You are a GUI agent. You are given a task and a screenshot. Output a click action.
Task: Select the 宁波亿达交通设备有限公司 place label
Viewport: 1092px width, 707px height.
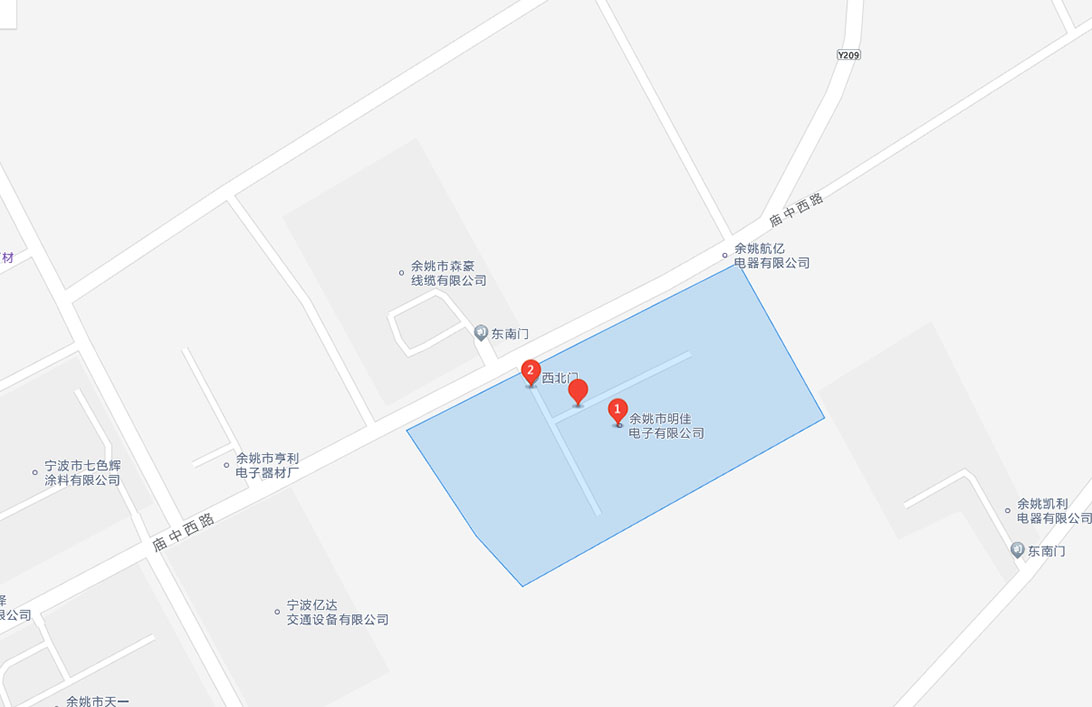337,612
